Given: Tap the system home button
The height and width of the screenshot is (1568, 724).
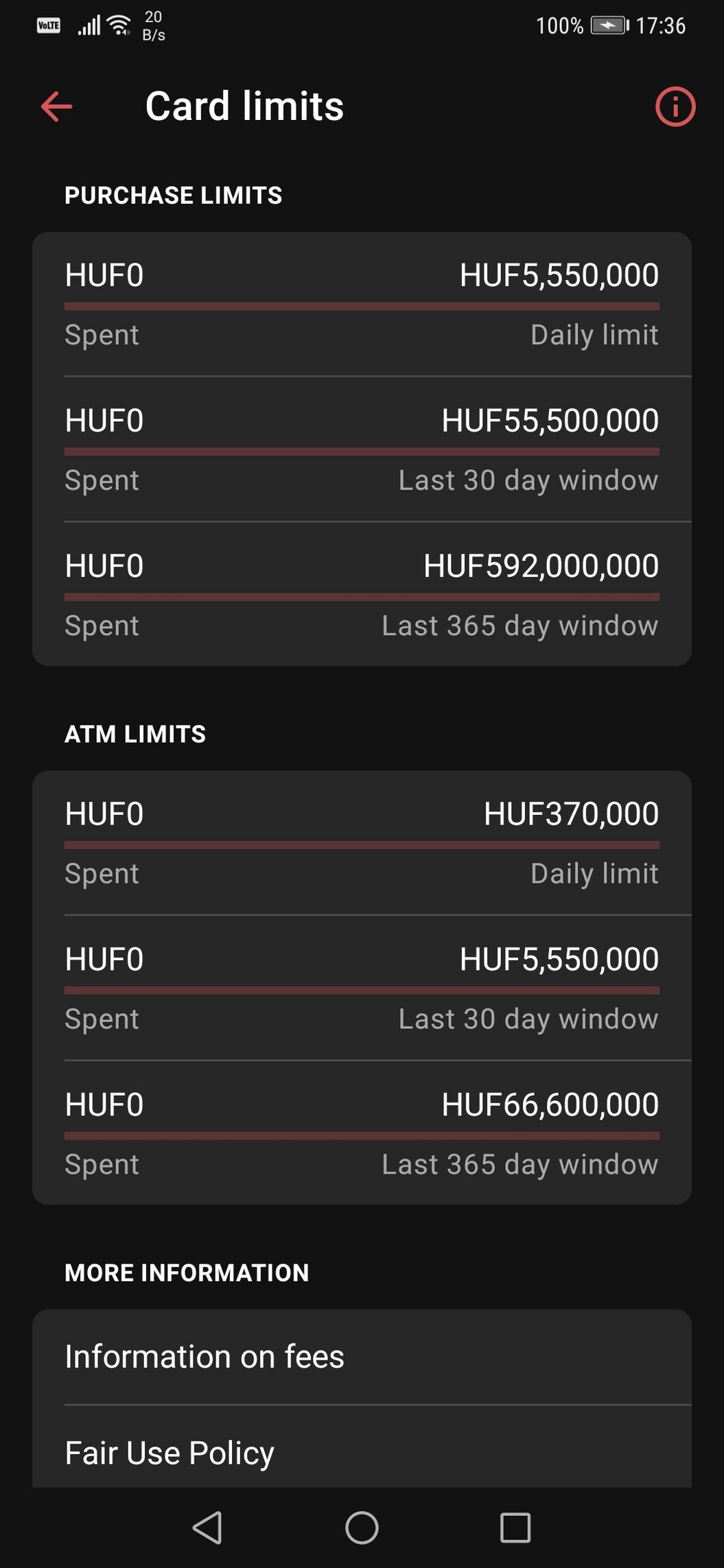Looking at the screenshot, I should pos(362,1528).
